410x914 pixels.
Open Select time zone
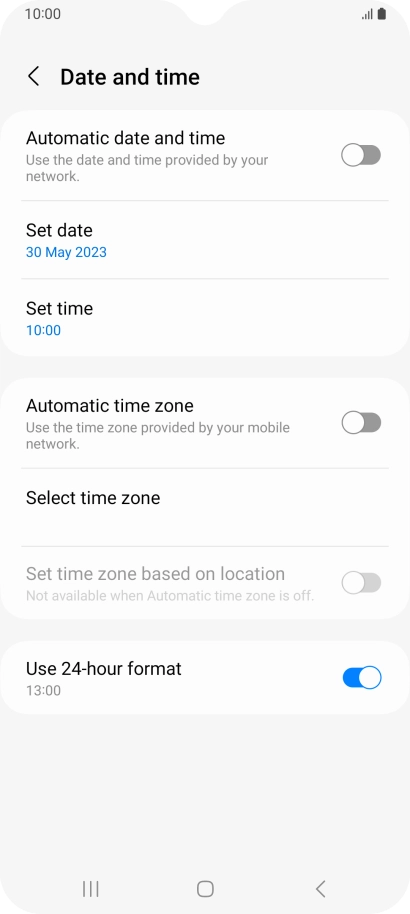(x=205, y=507)
